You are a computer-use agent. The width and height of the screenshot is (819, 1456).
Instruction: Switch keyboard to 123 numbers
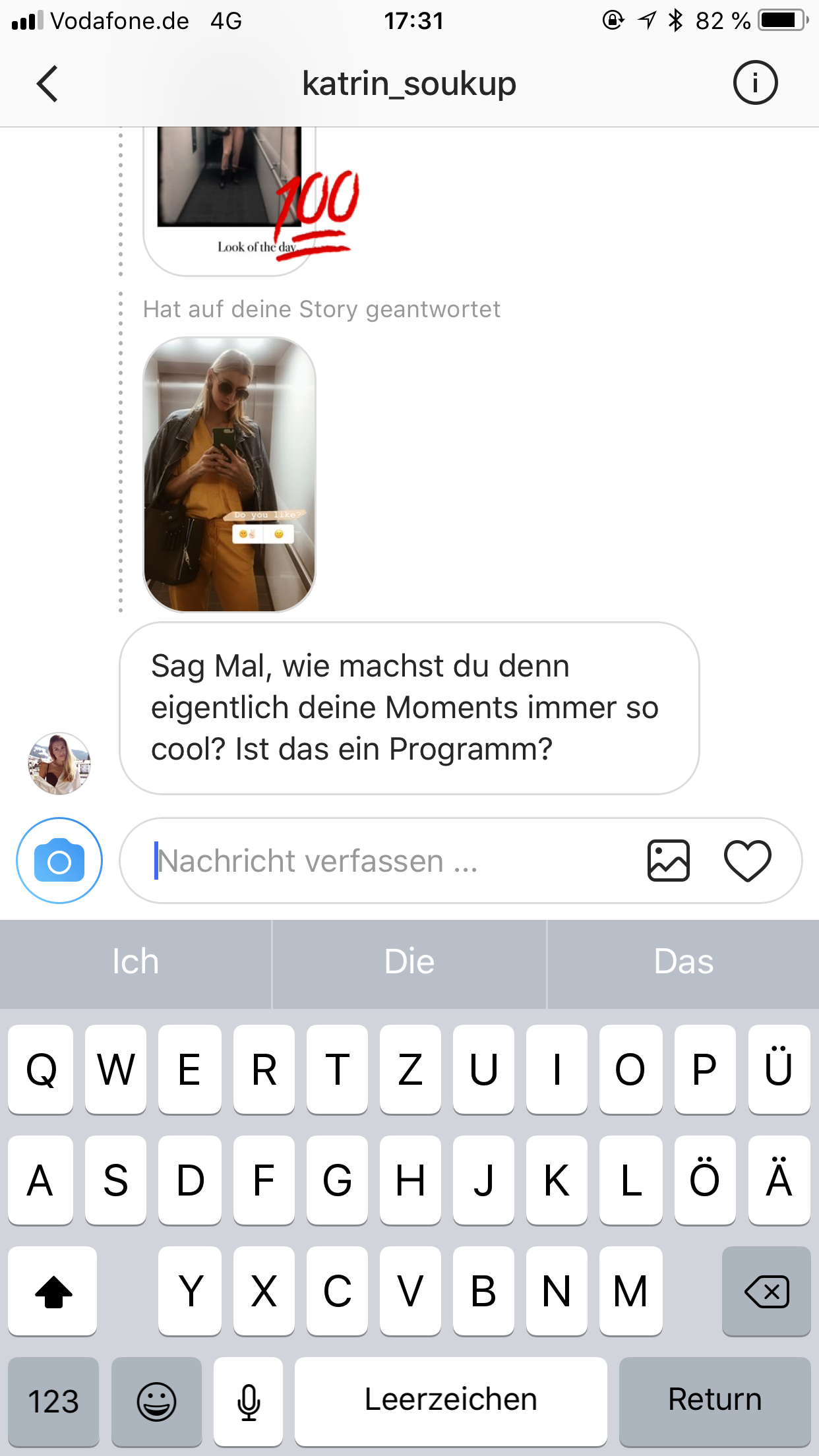[53, 1400]
